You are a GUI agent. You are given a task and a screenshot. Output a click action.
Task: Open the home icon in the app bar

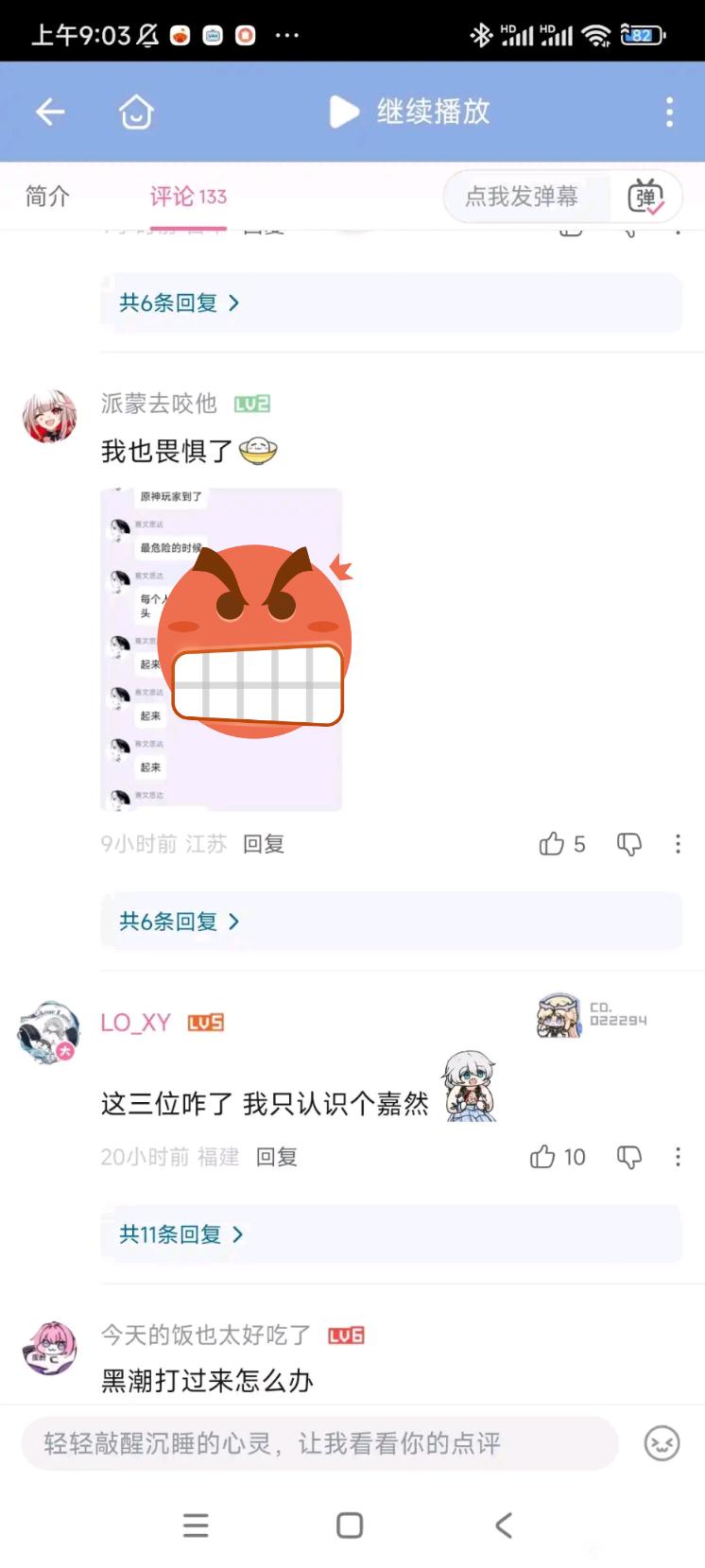pyautogui.click(x=136, y=112)
